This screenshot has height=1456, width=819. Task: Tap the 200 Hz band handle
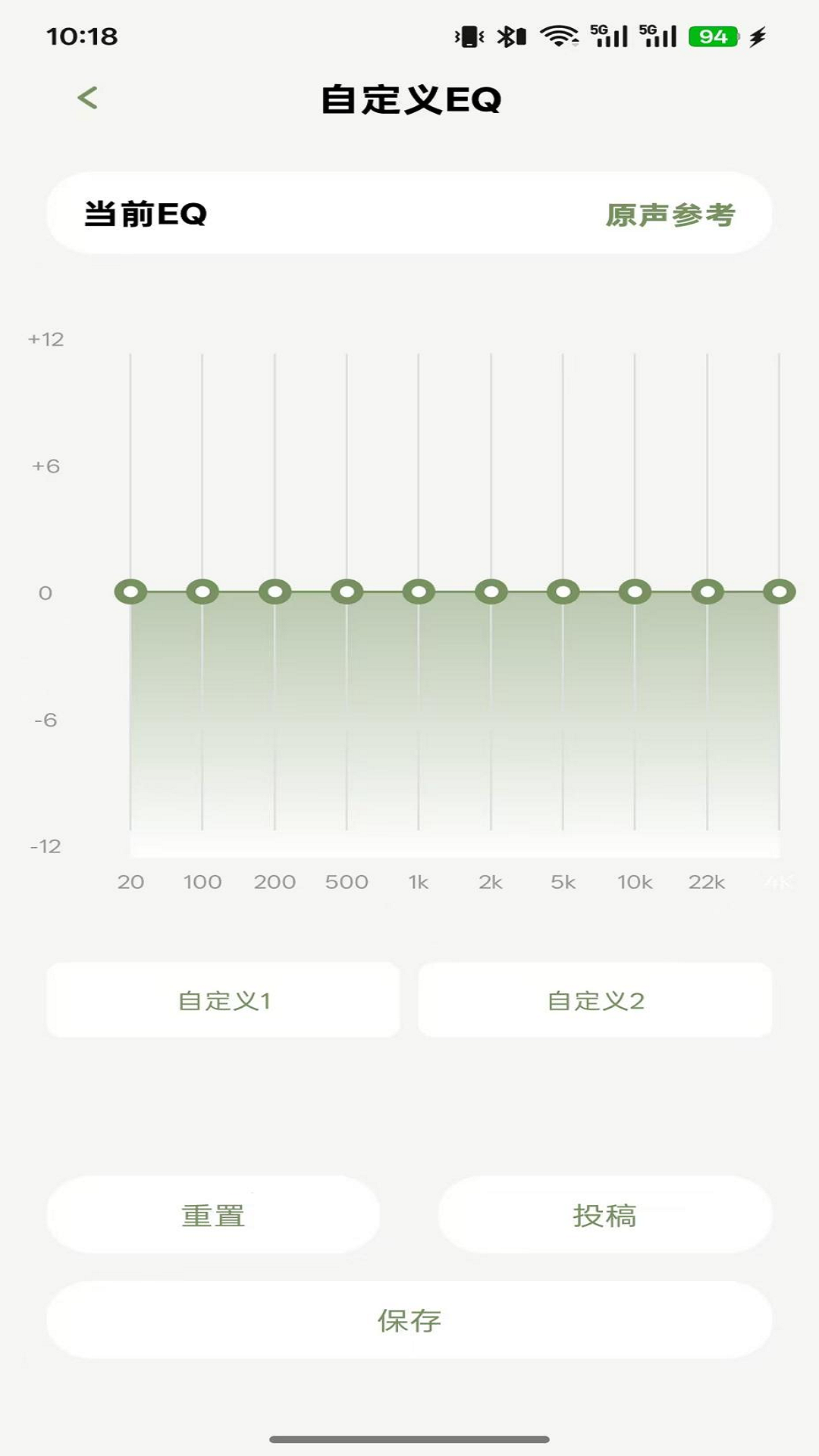pos(275,591)
